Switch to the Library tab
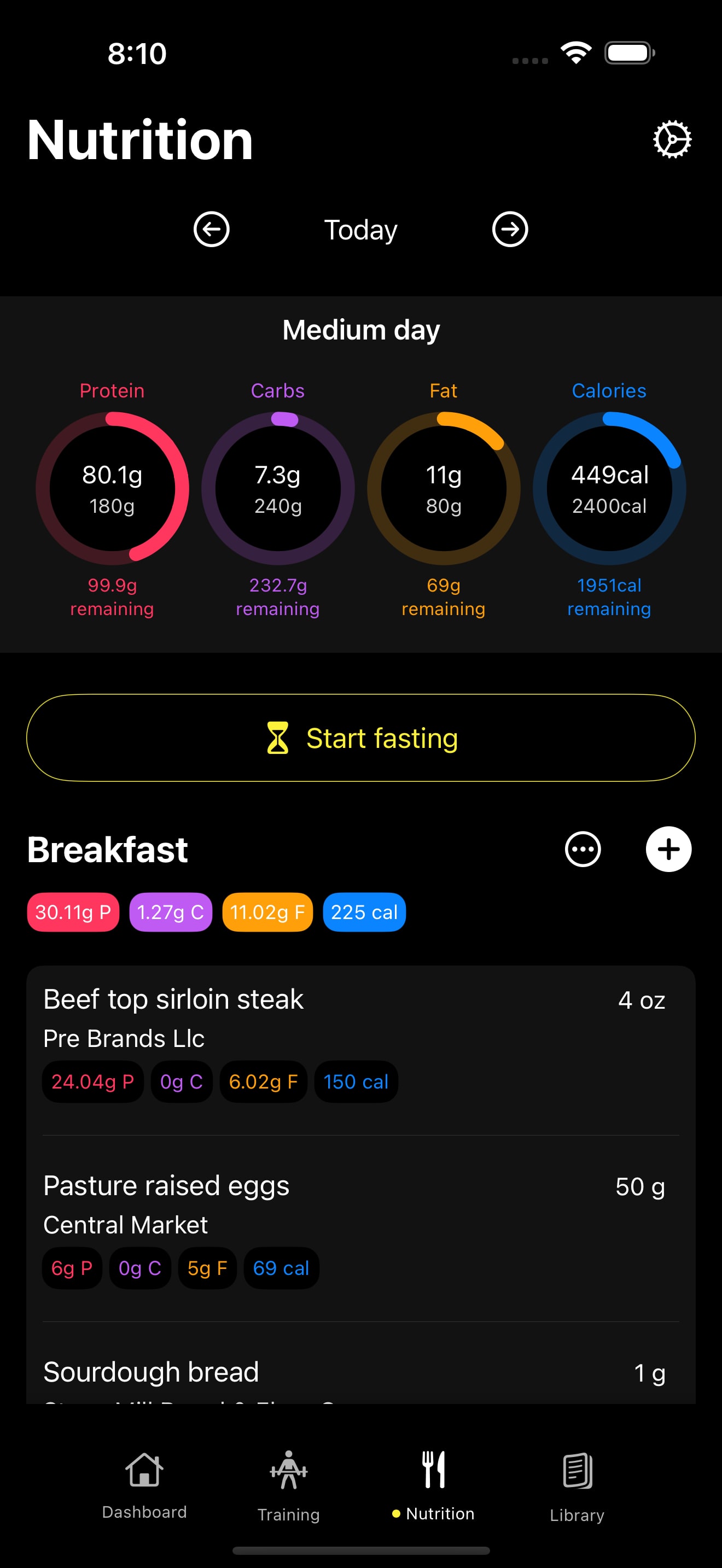Image resolution: width=722 pixels, height=1568 pixels. tap(577, 1485)
